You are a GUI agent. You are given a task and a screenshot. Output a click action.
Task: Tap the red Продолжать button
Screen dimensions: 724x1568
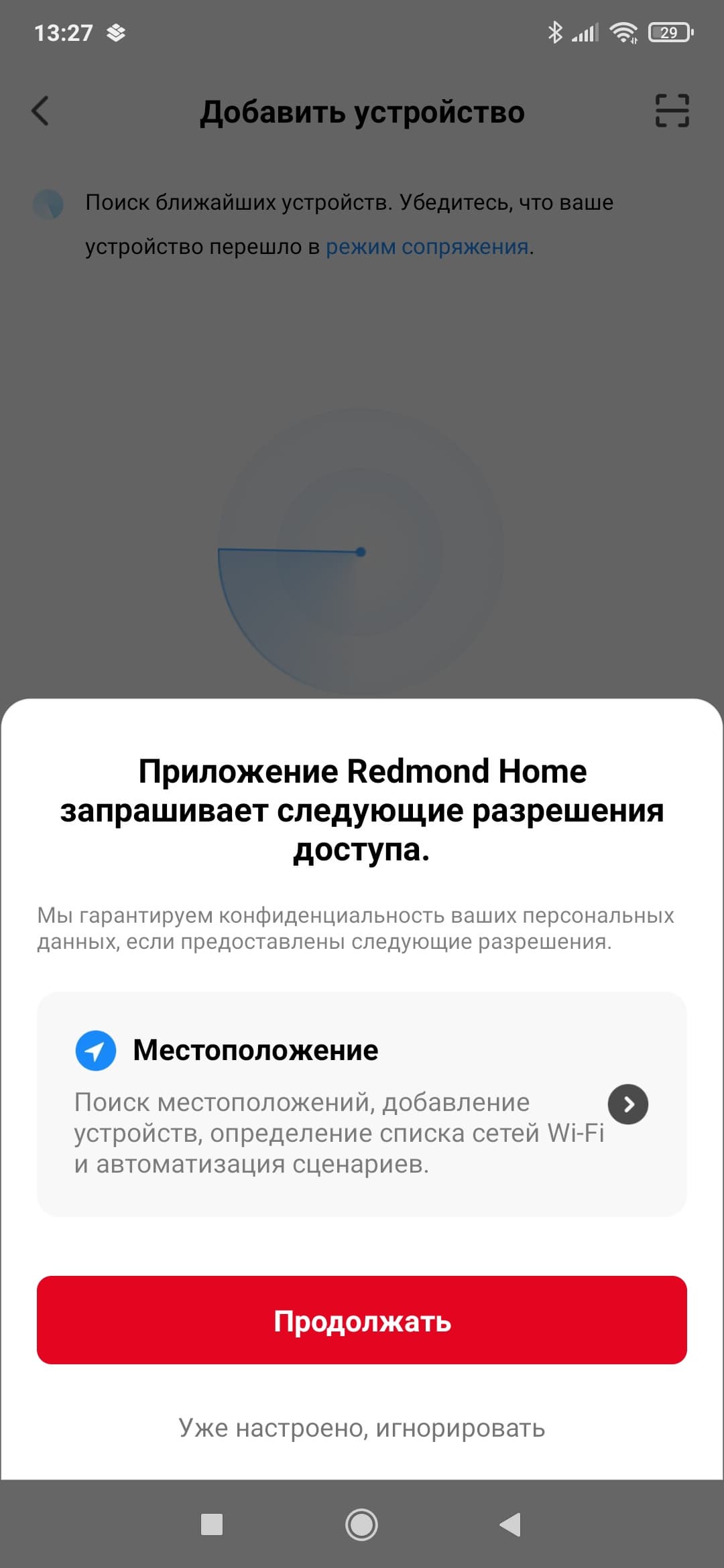(x=362, y=1320)
